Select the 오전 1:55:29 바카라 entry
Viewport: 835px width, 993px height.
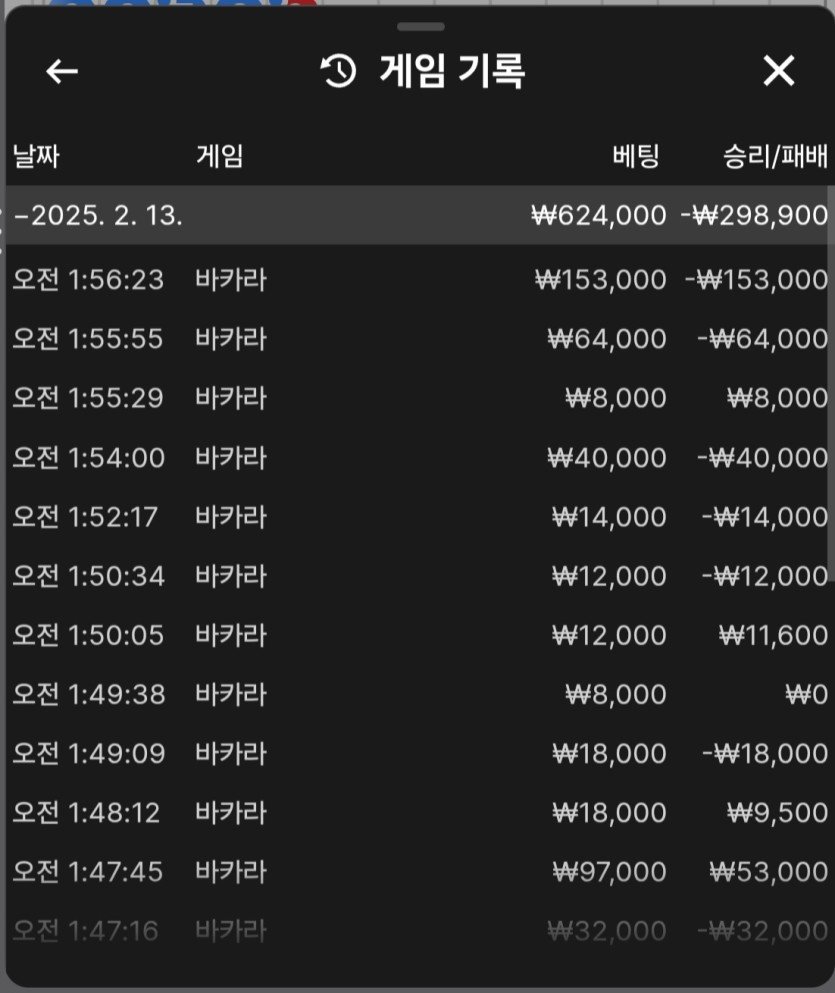[x=418, y=398]
